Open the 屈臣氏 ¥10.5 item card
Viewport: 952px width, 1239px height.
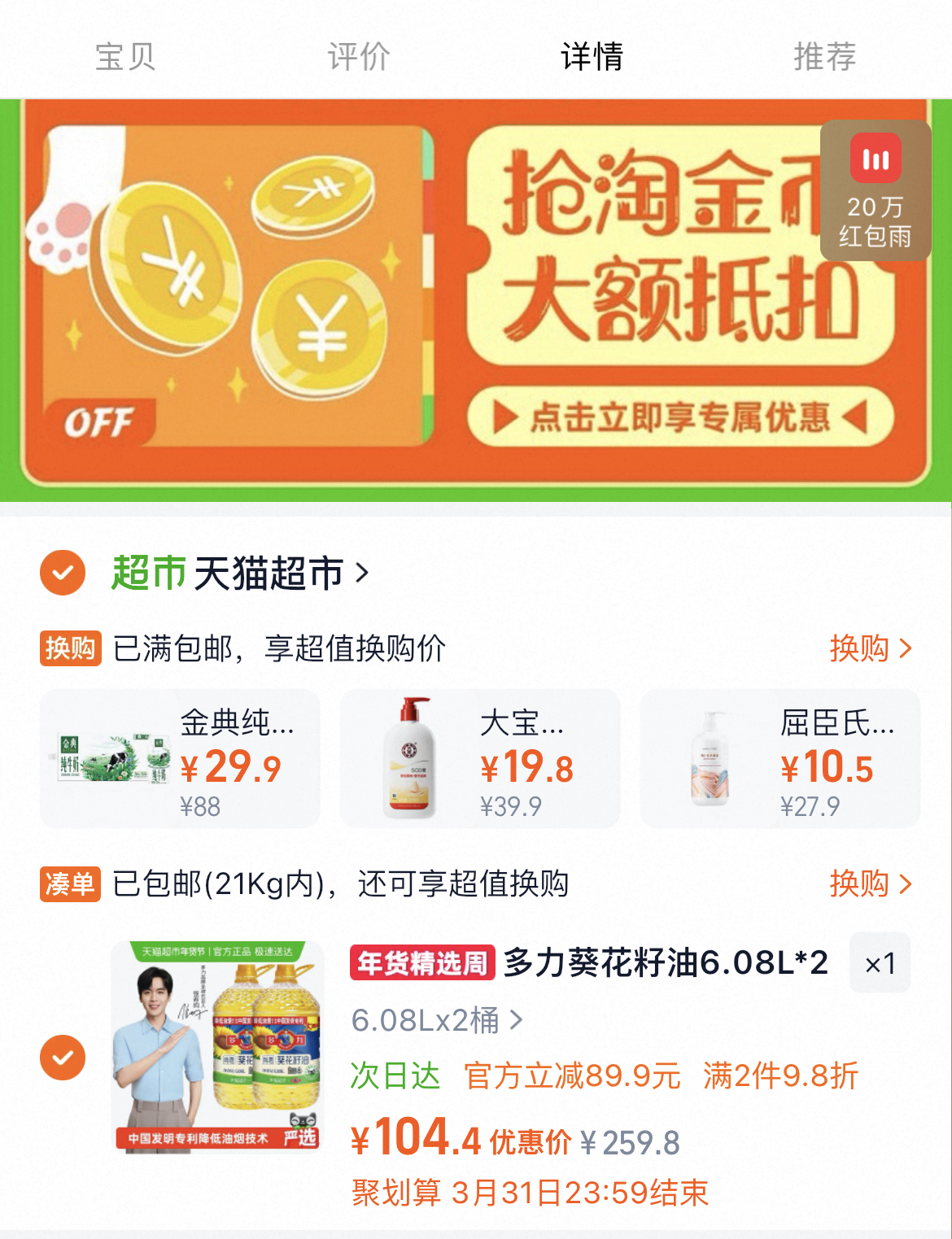point(780,758)
